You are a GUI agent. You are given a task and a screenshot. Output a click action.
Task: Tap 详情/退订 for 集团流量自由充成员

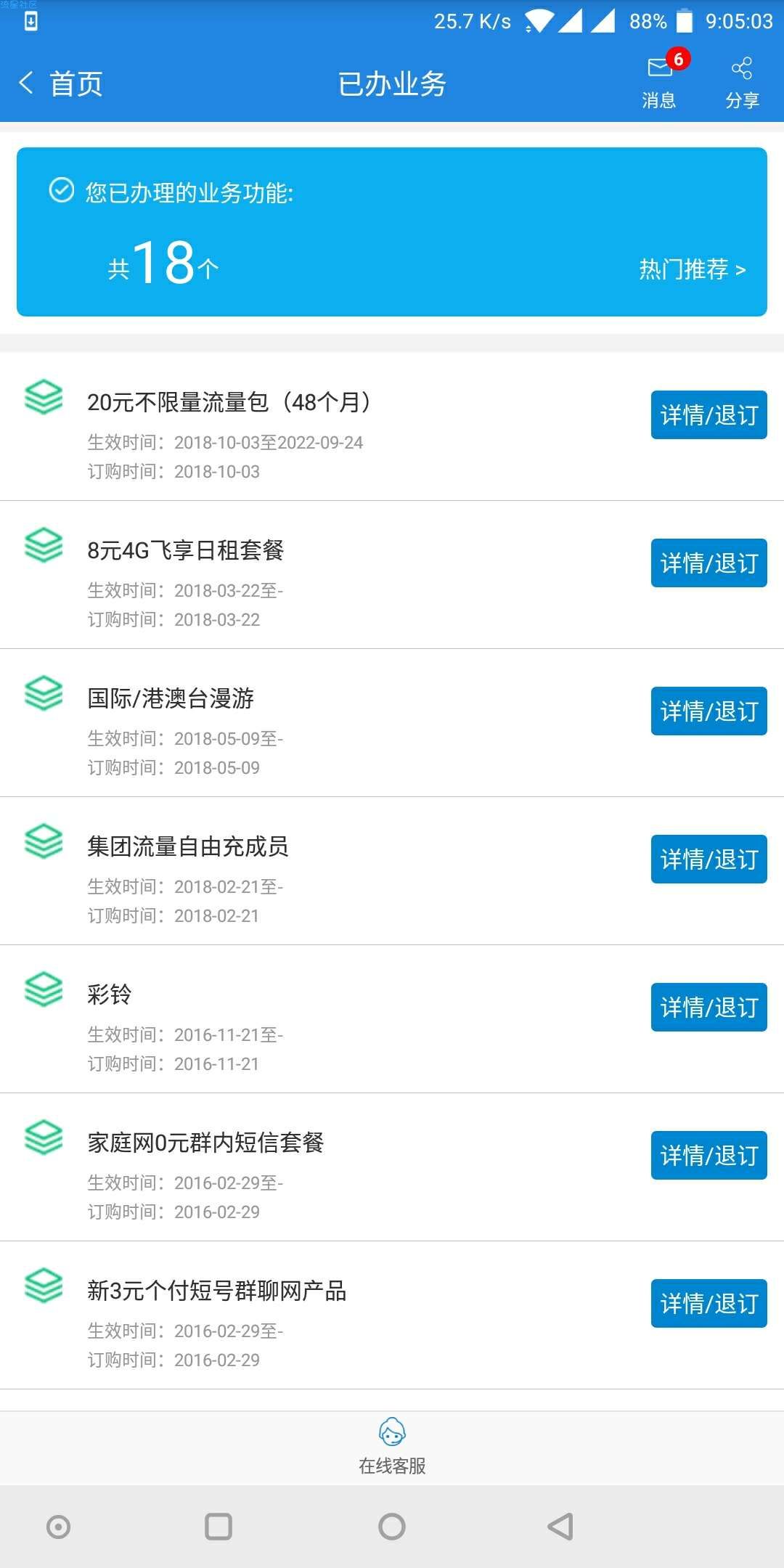[x=709, y=859]
